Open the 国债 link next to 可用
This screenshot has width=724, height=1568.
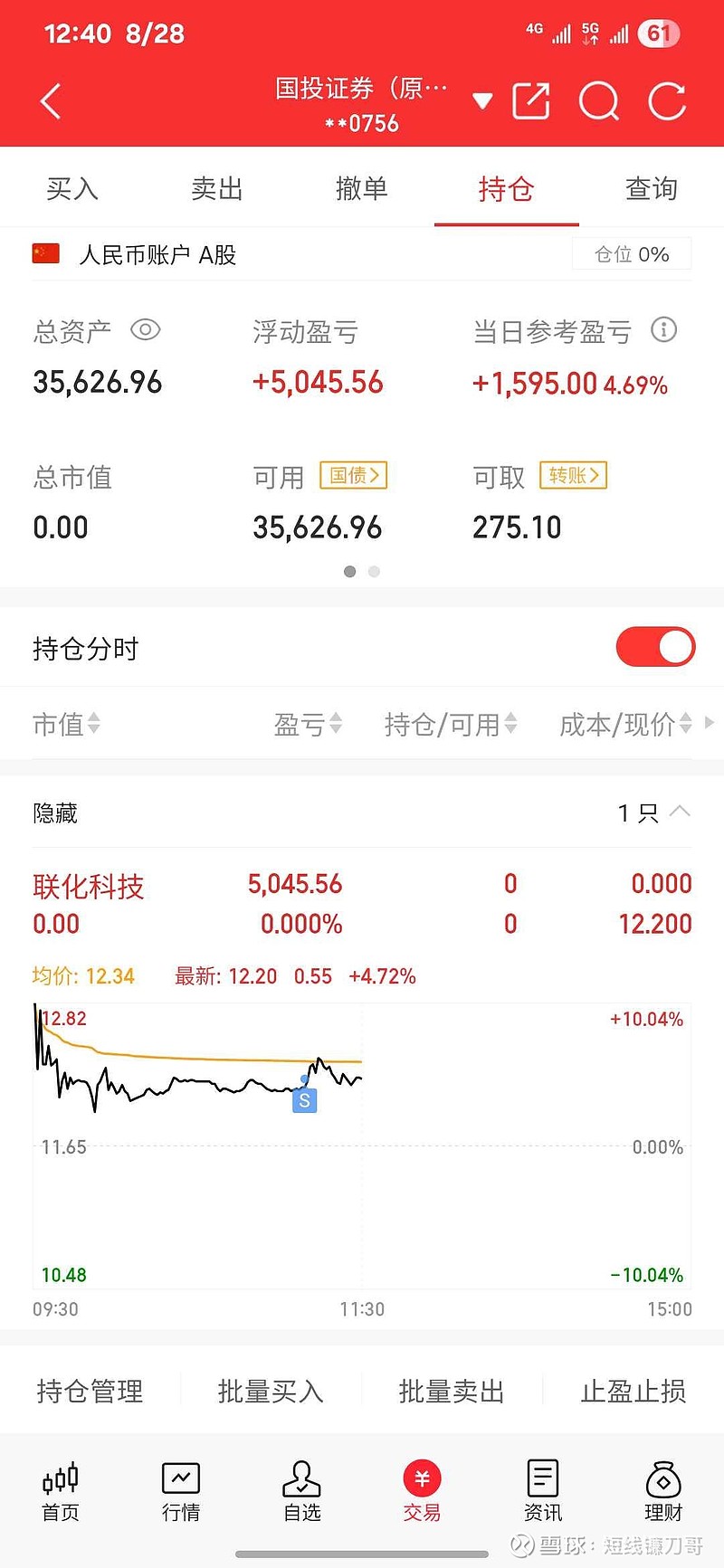click(353, 476)
